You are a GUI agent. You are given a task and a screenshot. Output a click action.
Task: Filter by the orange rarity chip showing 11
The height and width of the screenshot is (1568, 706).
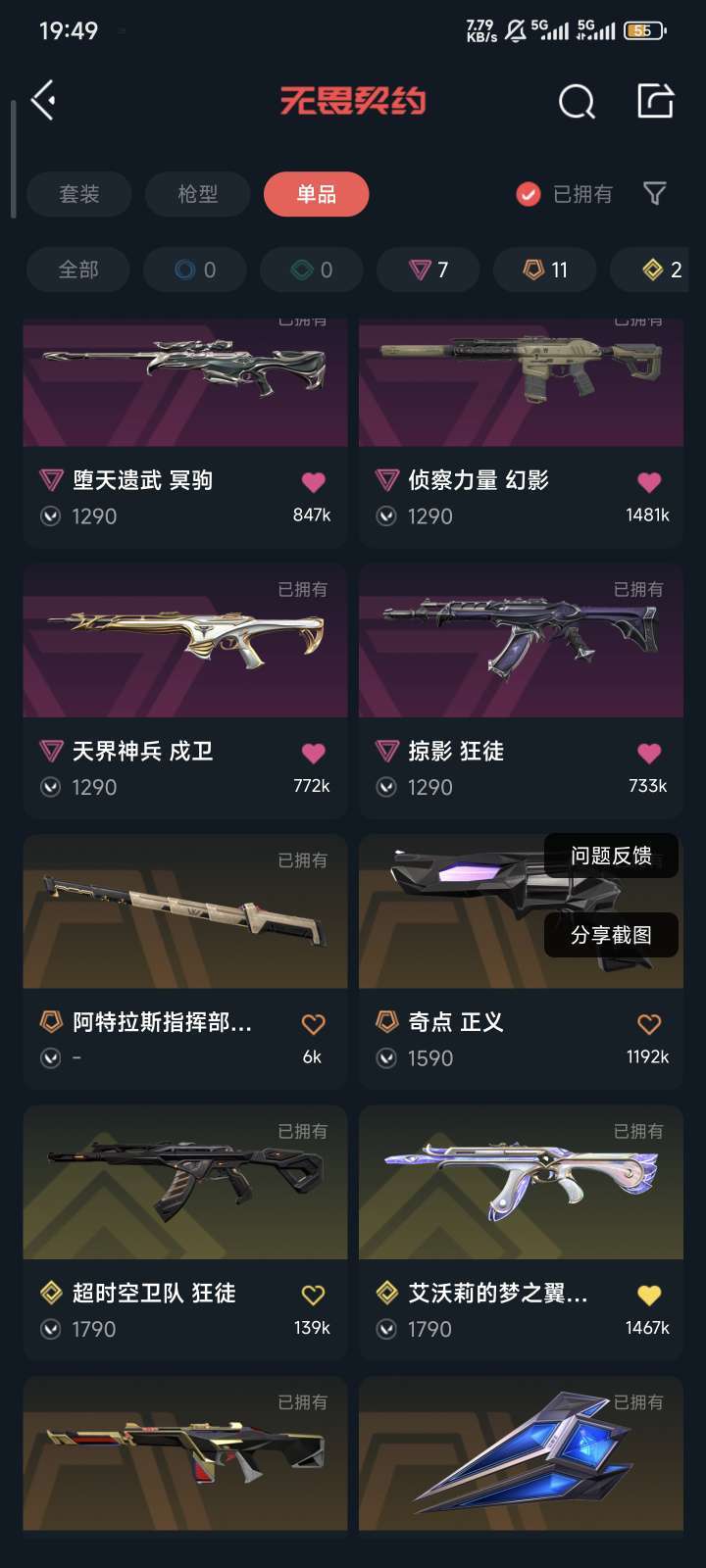[x=545, y=269]
